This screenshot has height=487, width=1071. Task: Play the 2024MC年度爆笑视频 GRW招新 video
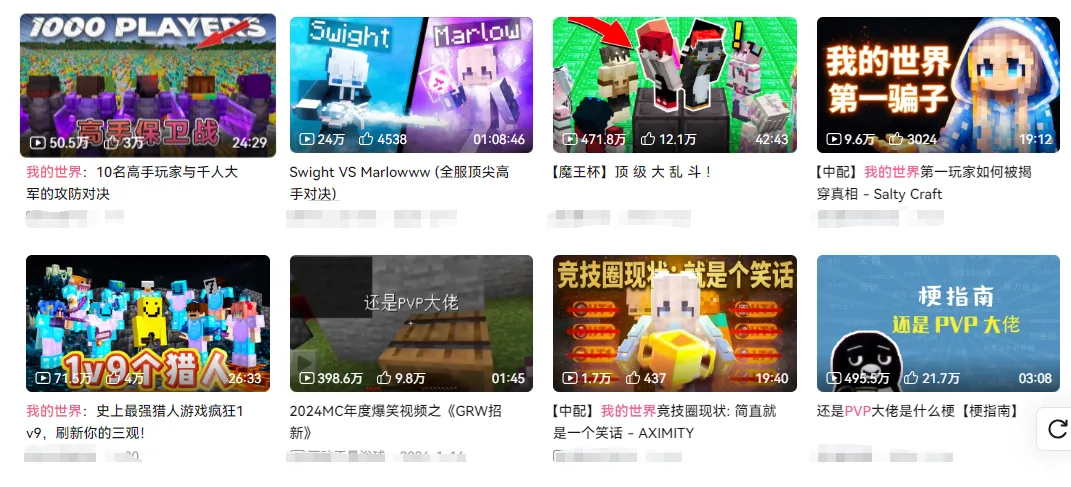(x=411, y=322)
